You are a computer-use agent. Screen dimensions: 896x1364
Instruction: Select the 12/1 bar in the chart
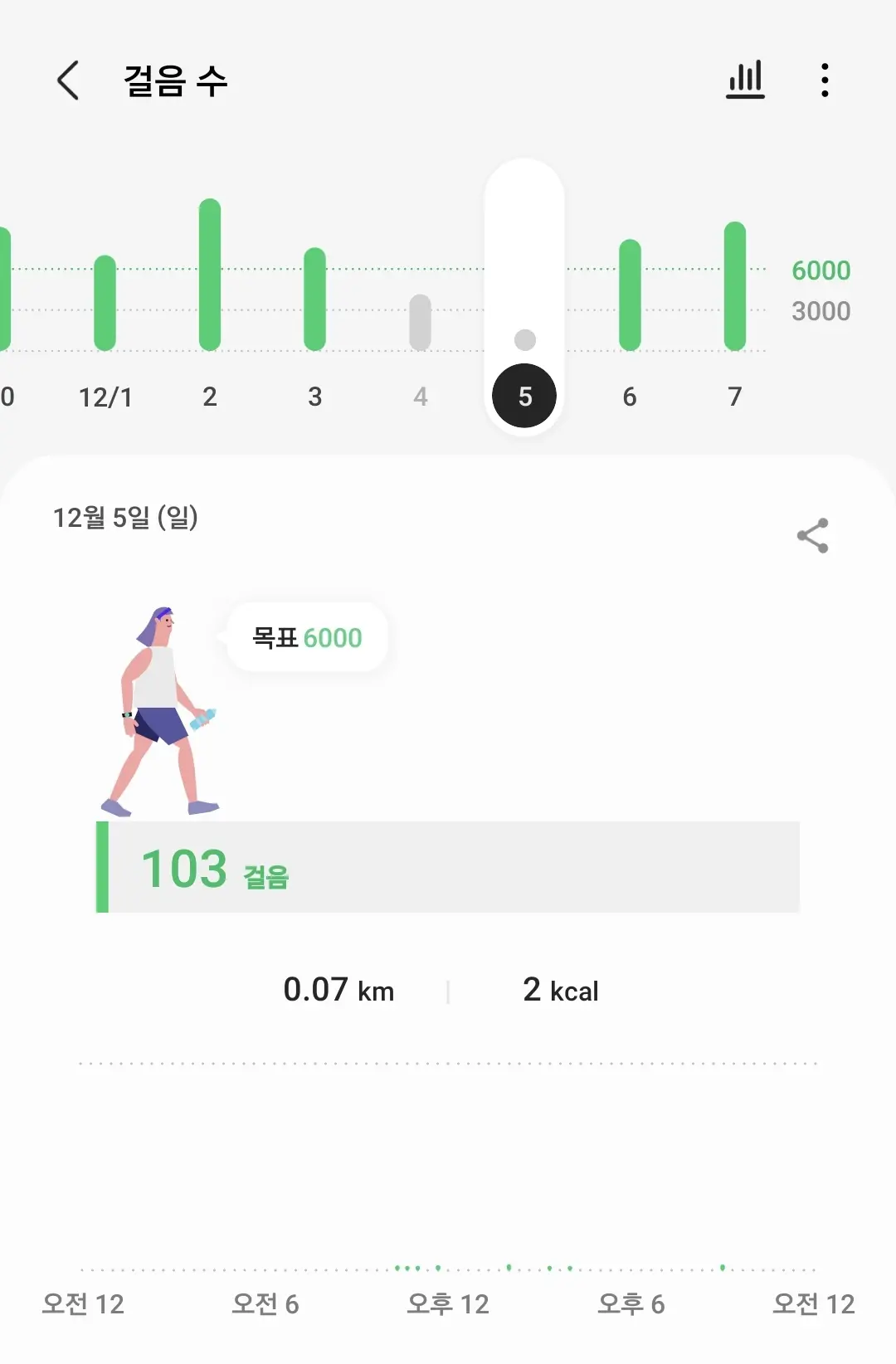tap(105, 303)
